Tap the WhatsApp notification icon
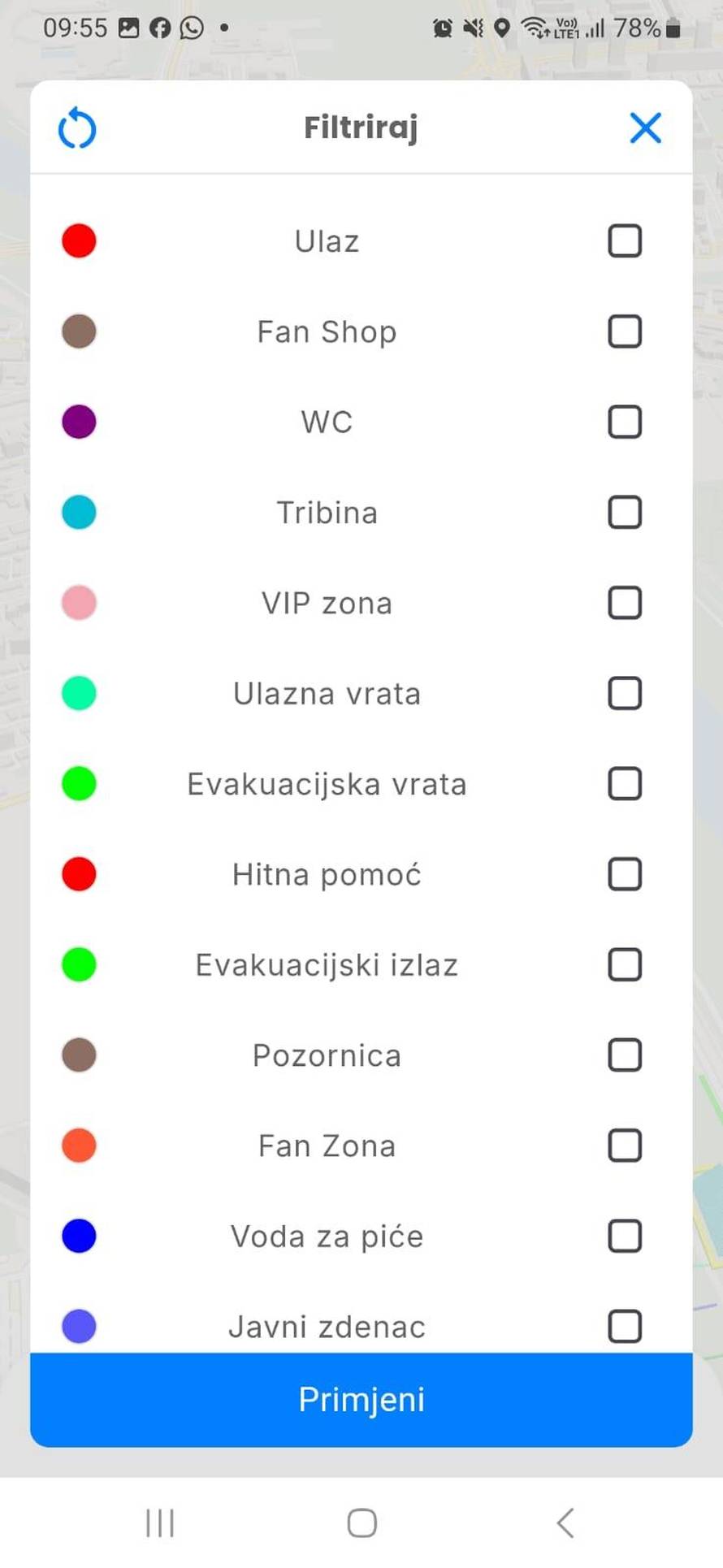This screenshot has width=723, height=1568. [192, 27]
